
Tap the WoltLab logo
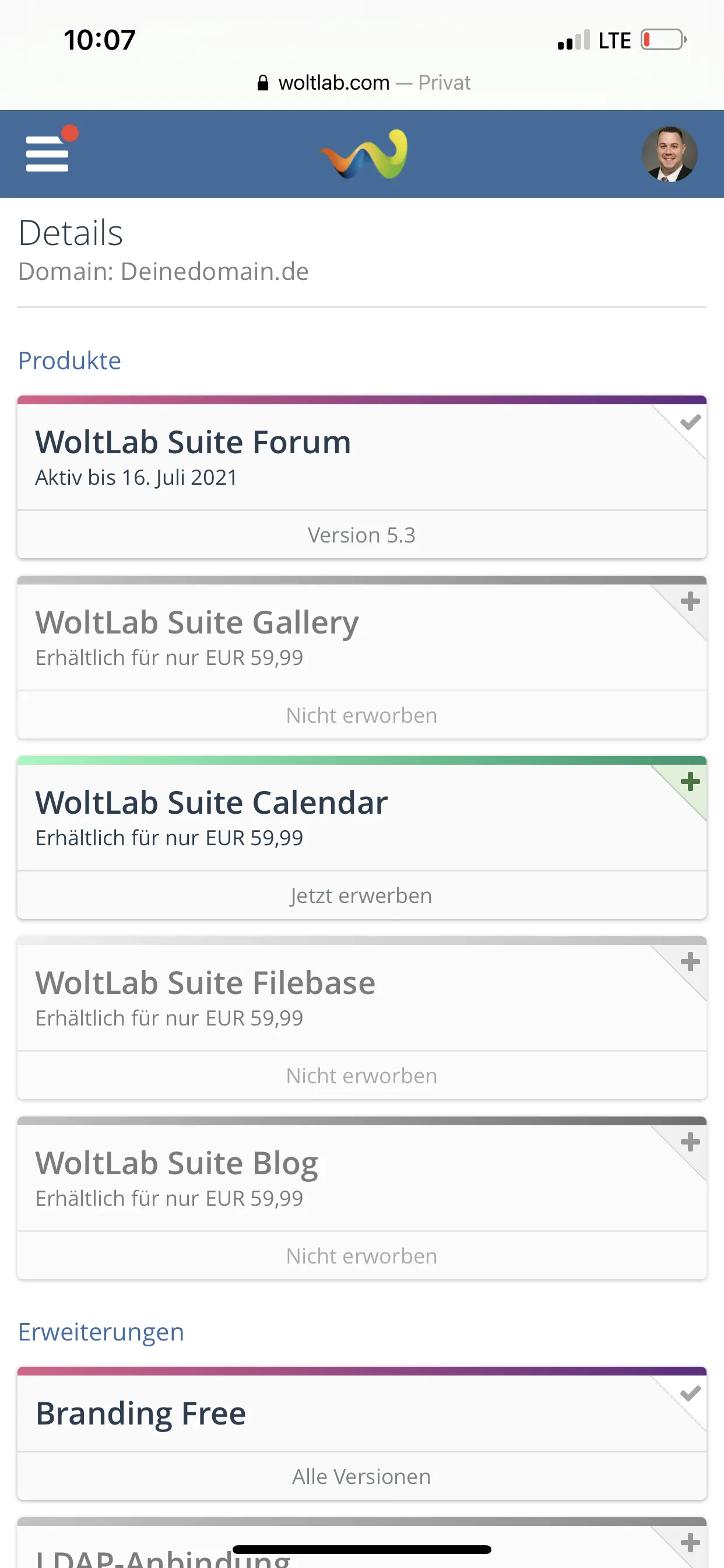(363, 154)
